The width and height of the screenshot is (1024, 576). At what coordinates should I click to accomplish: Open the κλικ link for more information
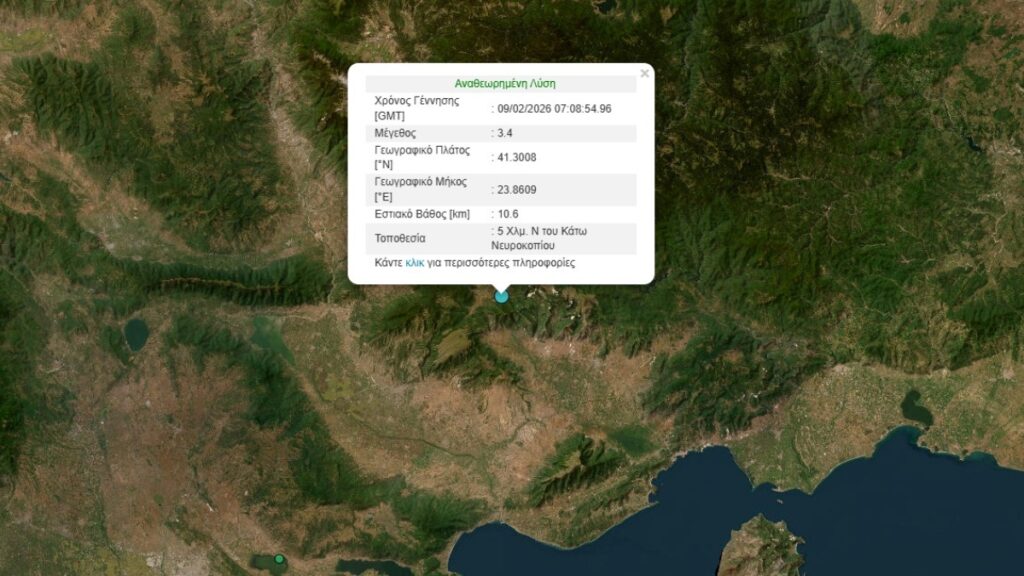coord(415,263)
